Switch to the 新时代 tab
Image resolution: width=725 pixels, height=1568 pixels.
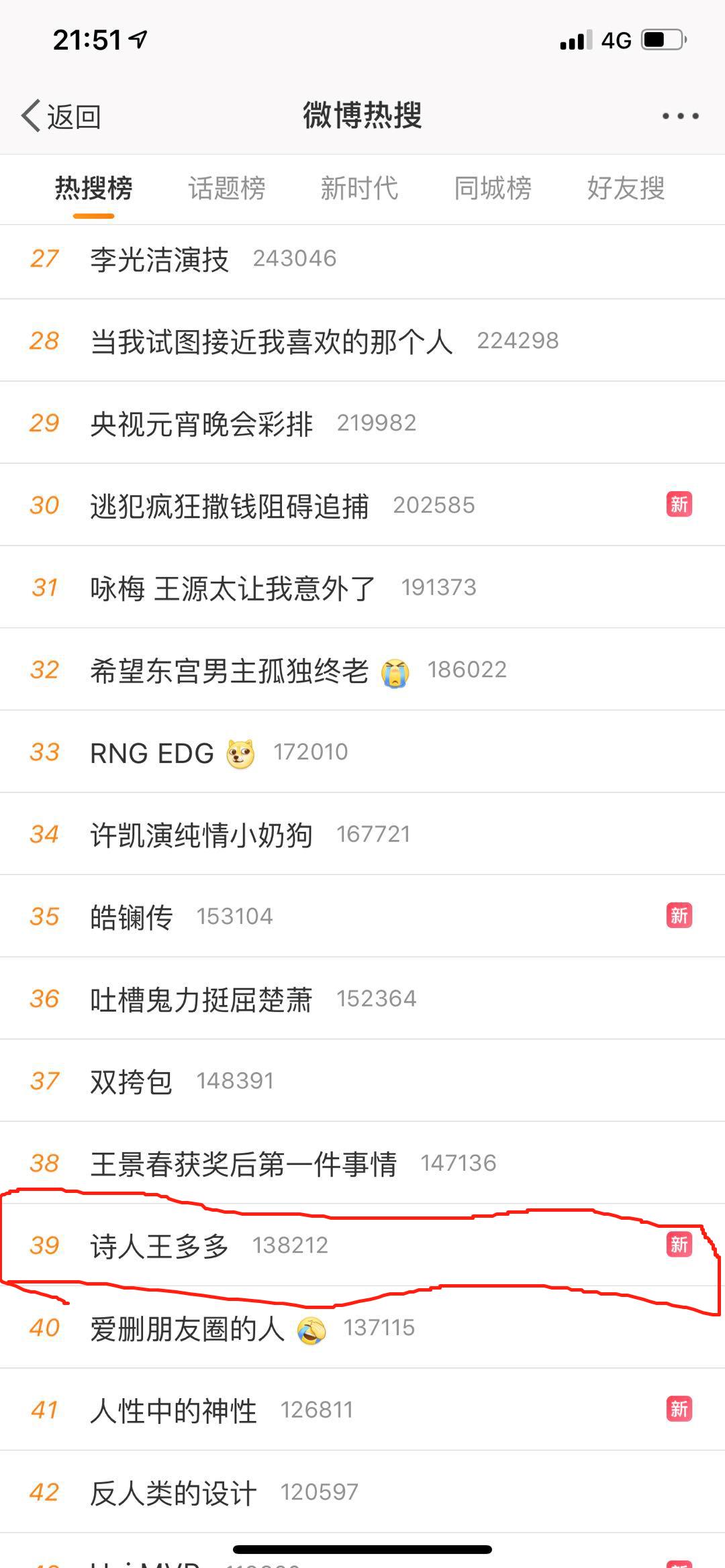359,188
